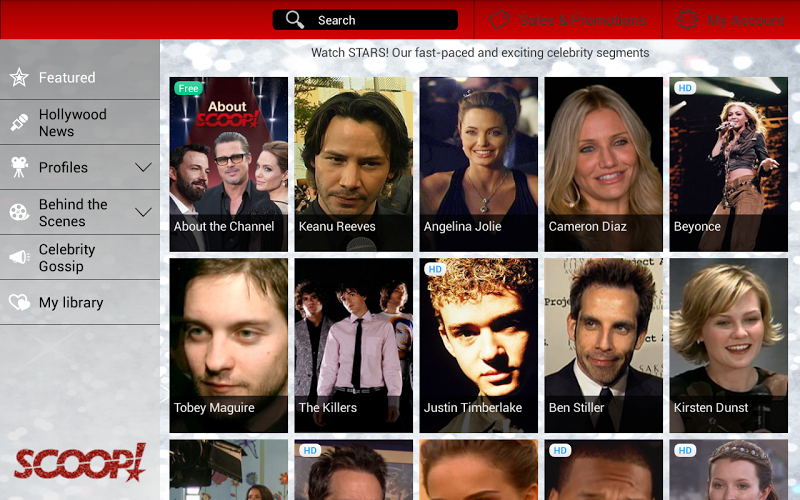Open the Angelina Jolie video
Viewport: 800px width, 500px height.
pos(478,164)
